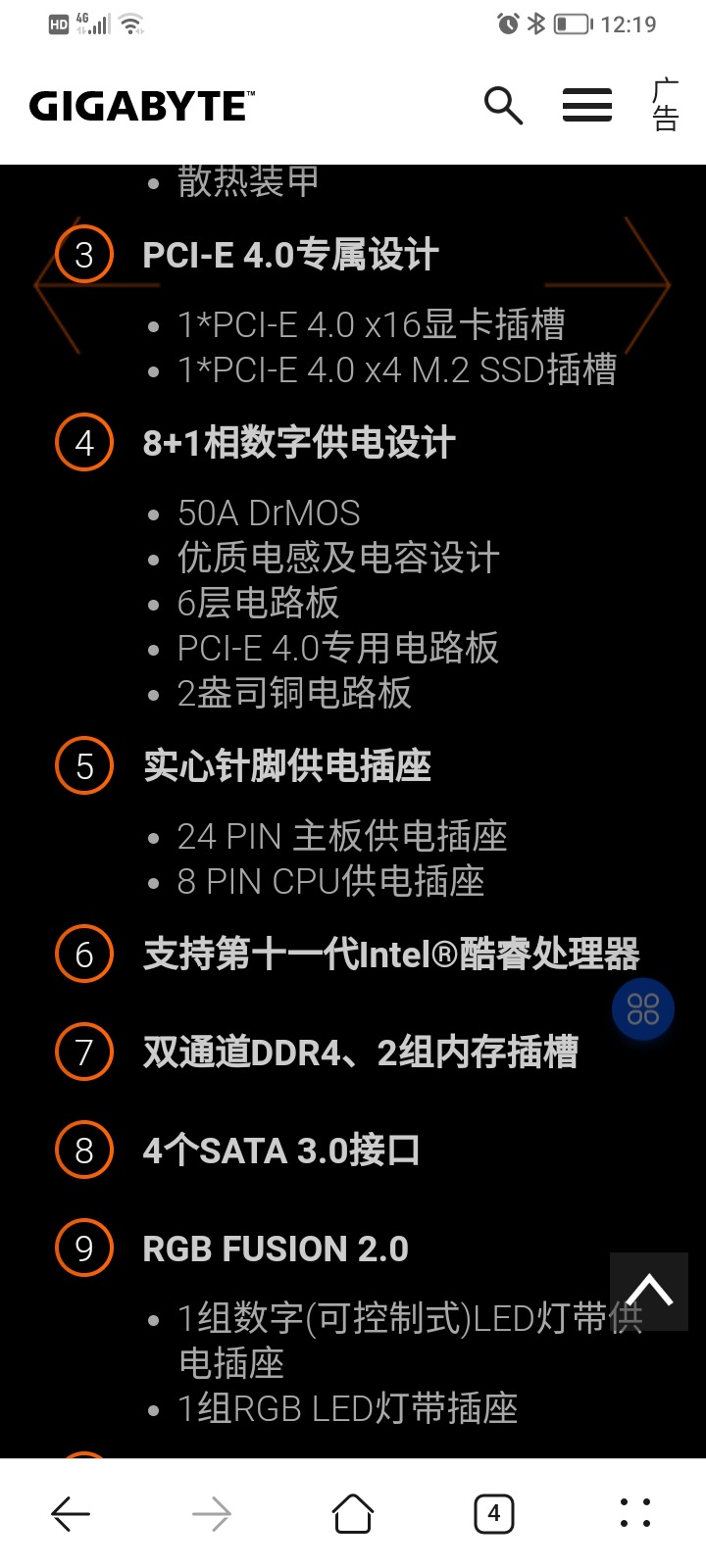The height and width of the screenshot is (1568, 706).
Task: Open the blue floating quick-tools button
Action: [642, 1008]
